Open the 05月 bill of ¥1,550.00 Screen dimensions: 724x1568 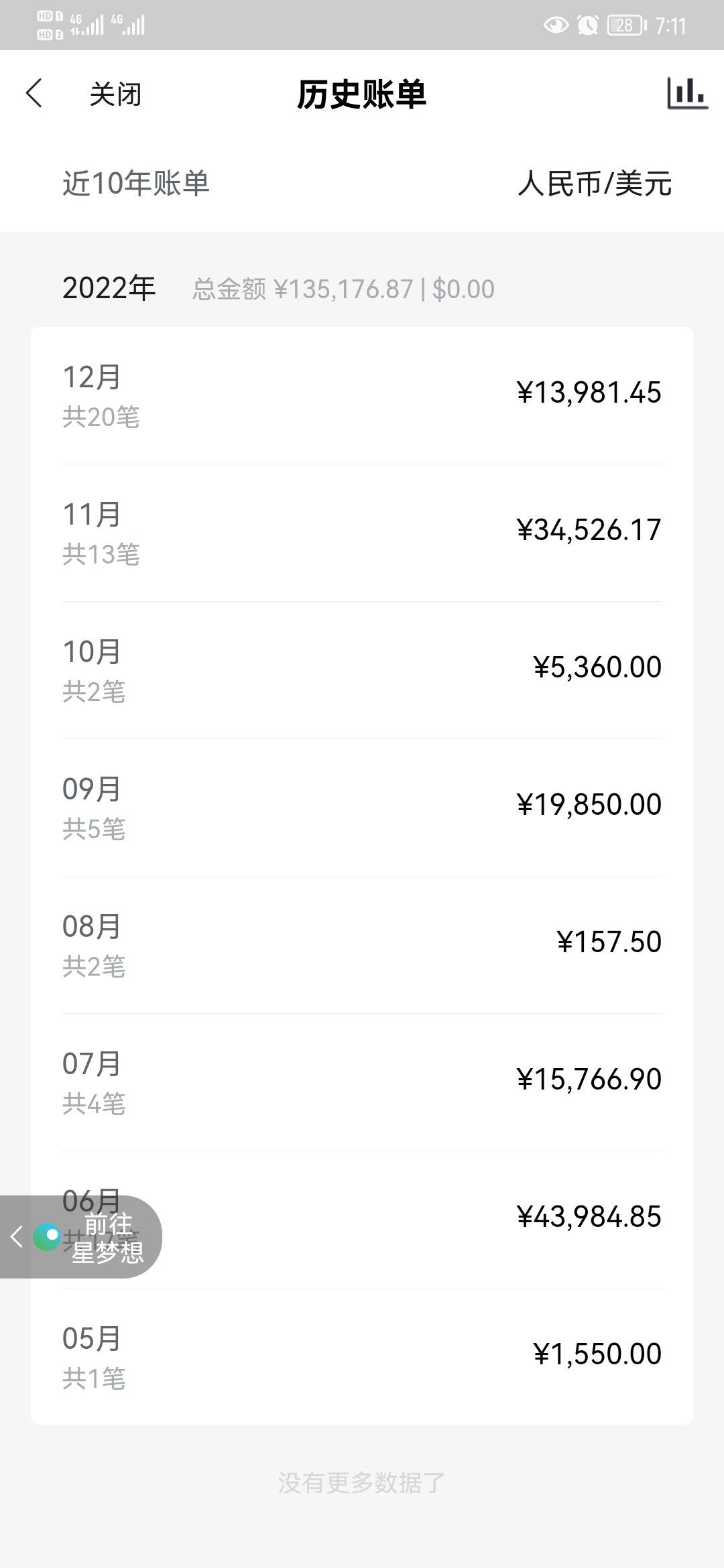tap(362, 1356)
